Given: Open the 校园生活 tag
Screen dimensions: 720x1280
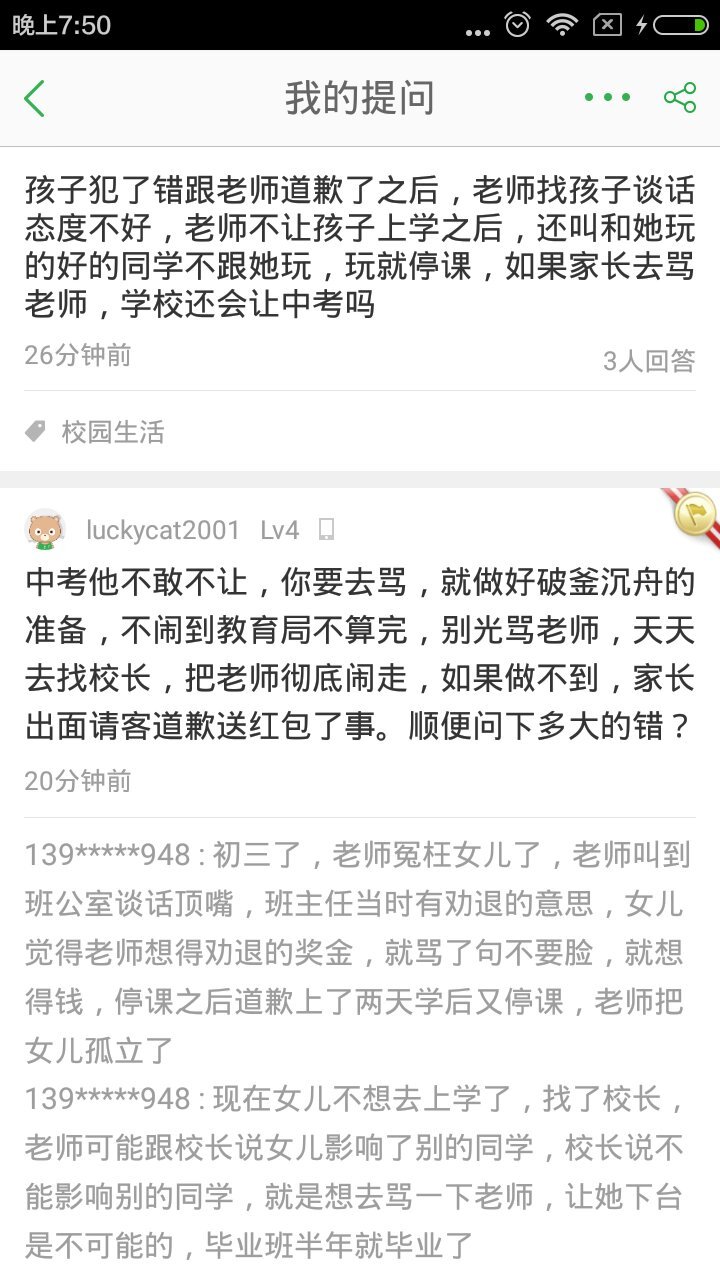Looking at the screenshot, I should 112,432.
